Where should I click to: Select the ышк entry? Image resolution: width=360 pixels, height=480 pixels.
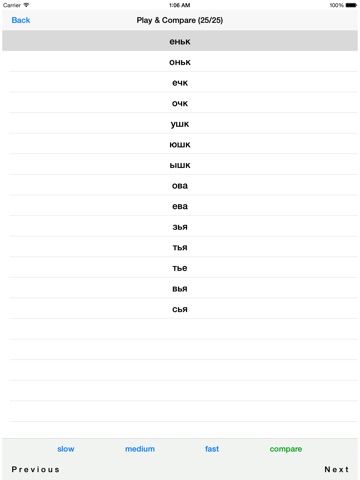click(180, 165)
